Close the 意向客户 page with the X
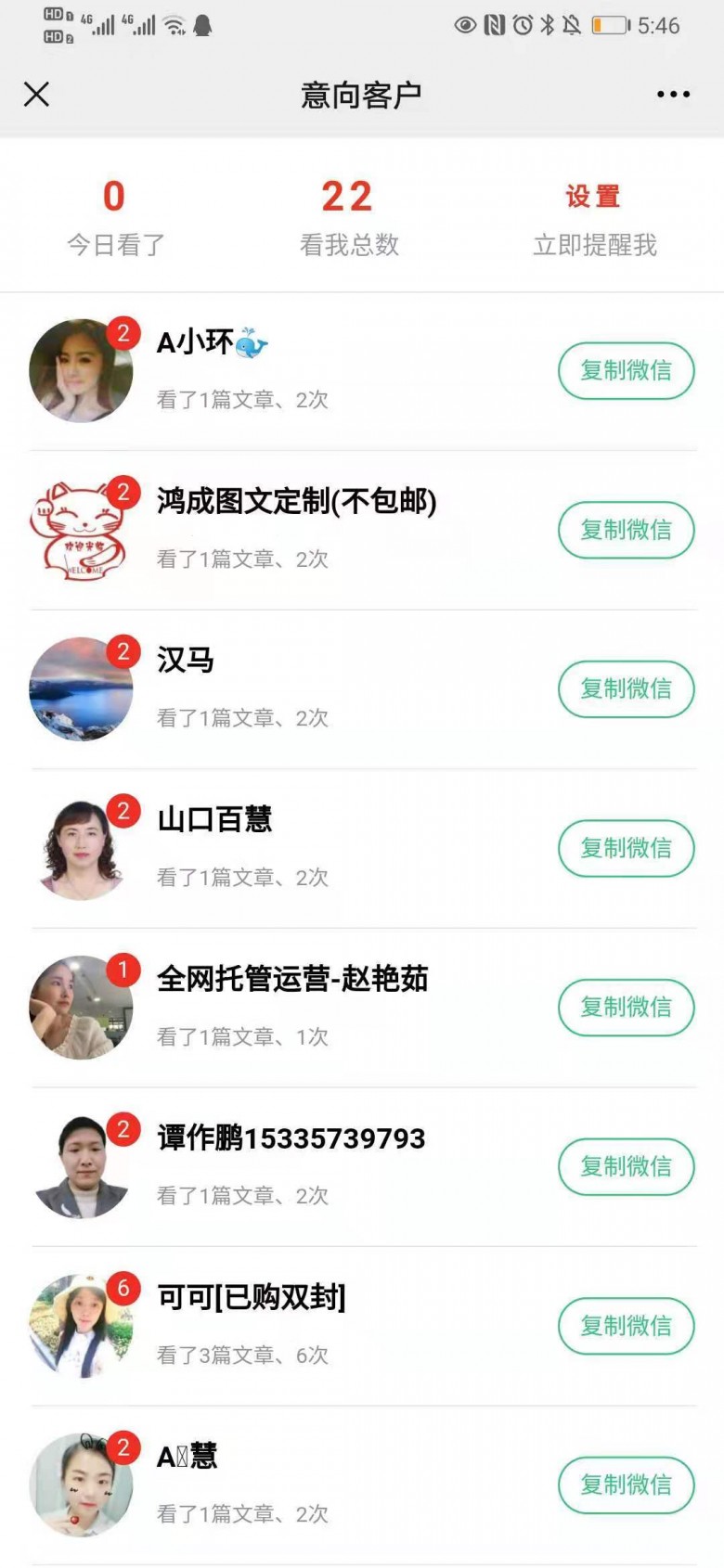 click(x=35, y=93)
